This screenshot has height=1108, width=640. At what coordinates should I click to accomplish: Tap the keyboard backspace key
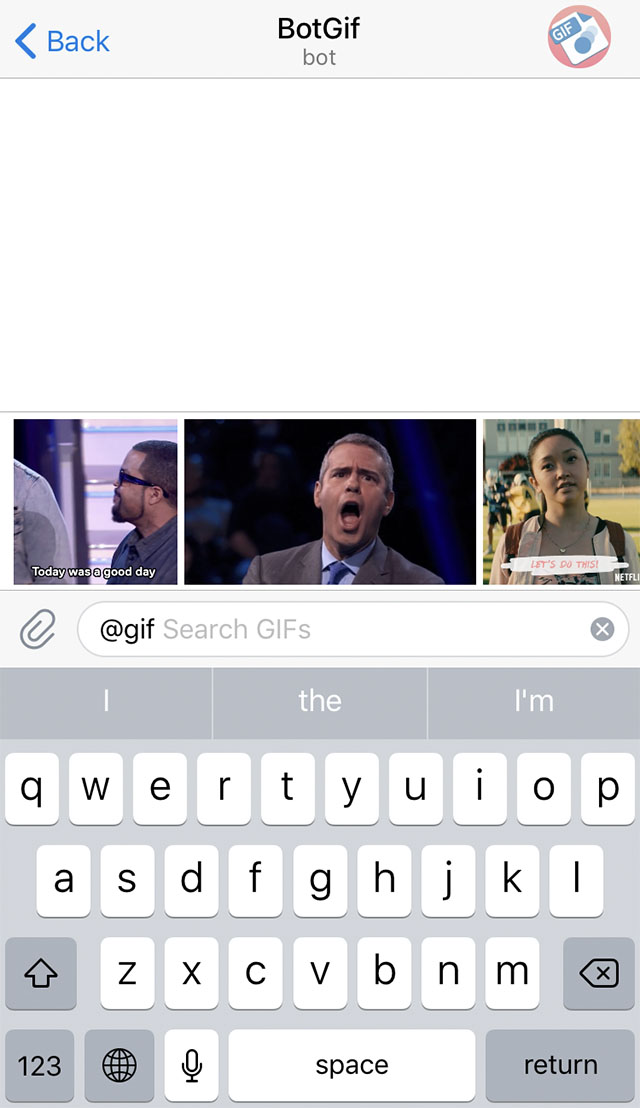coord(598,973)
